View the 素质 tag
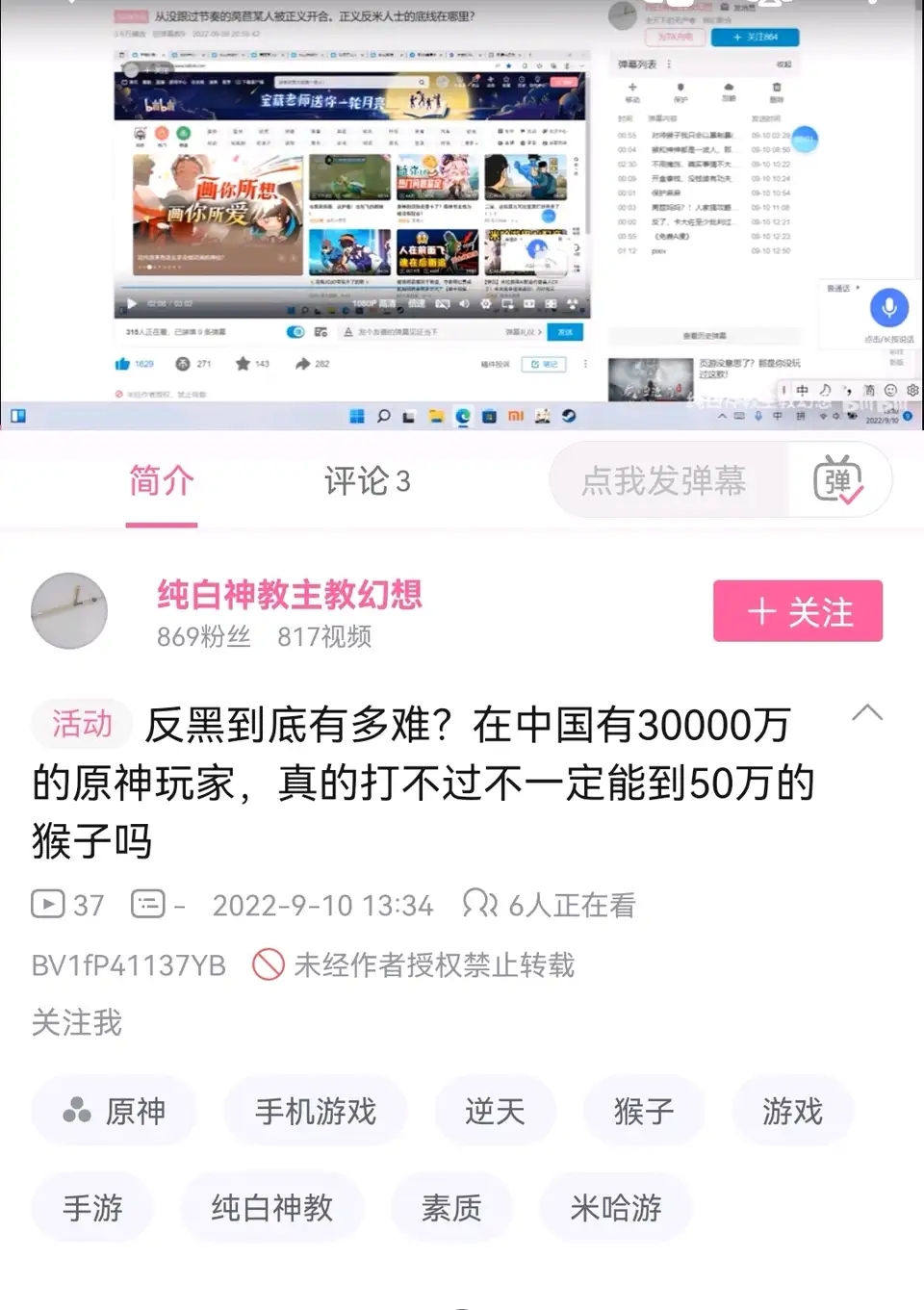 [x=451, y=1208]
